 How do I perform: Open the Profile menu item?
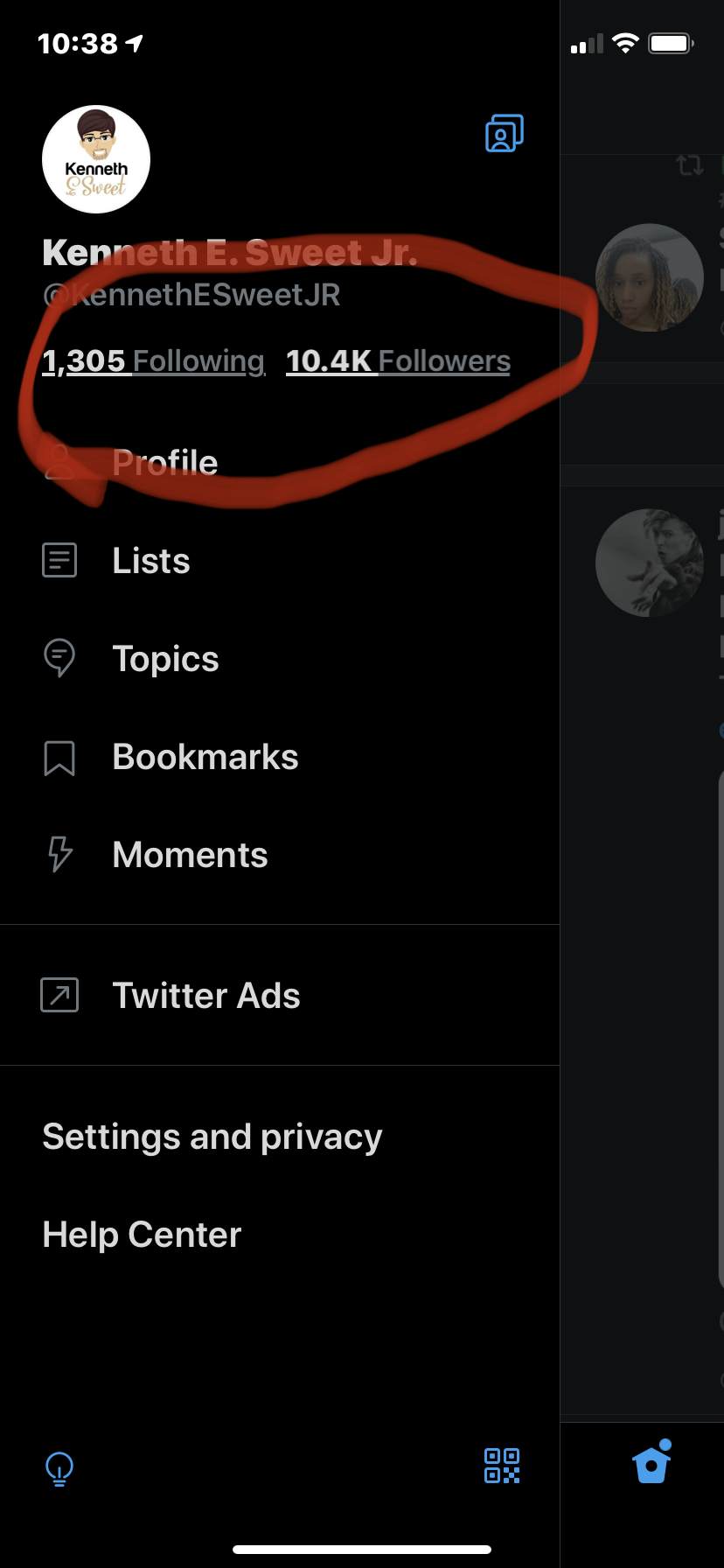pos(164,462)
